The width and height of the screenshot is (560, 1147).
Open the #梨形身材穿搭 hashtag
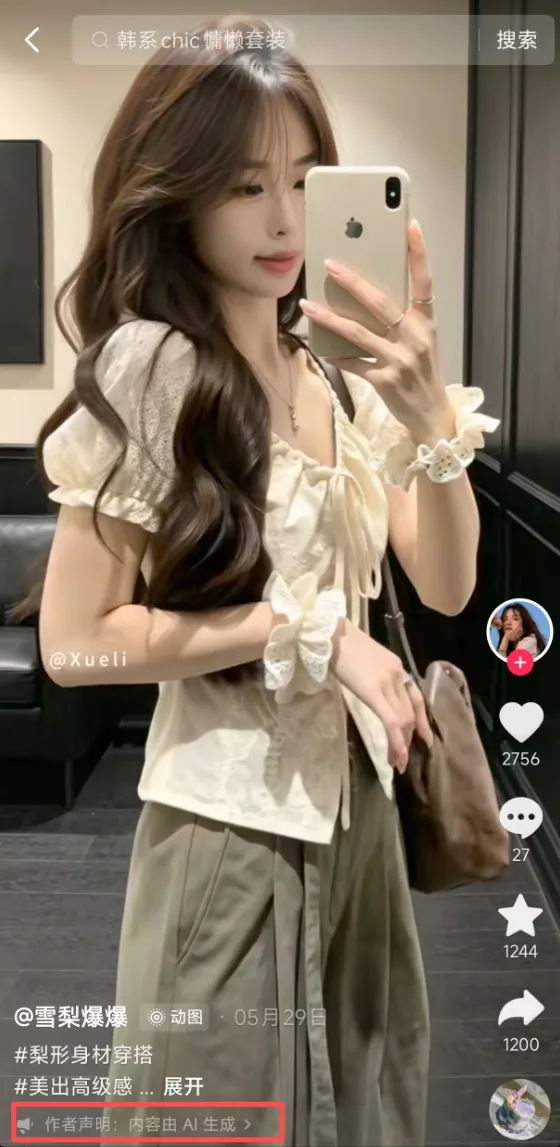(84, 1054)
